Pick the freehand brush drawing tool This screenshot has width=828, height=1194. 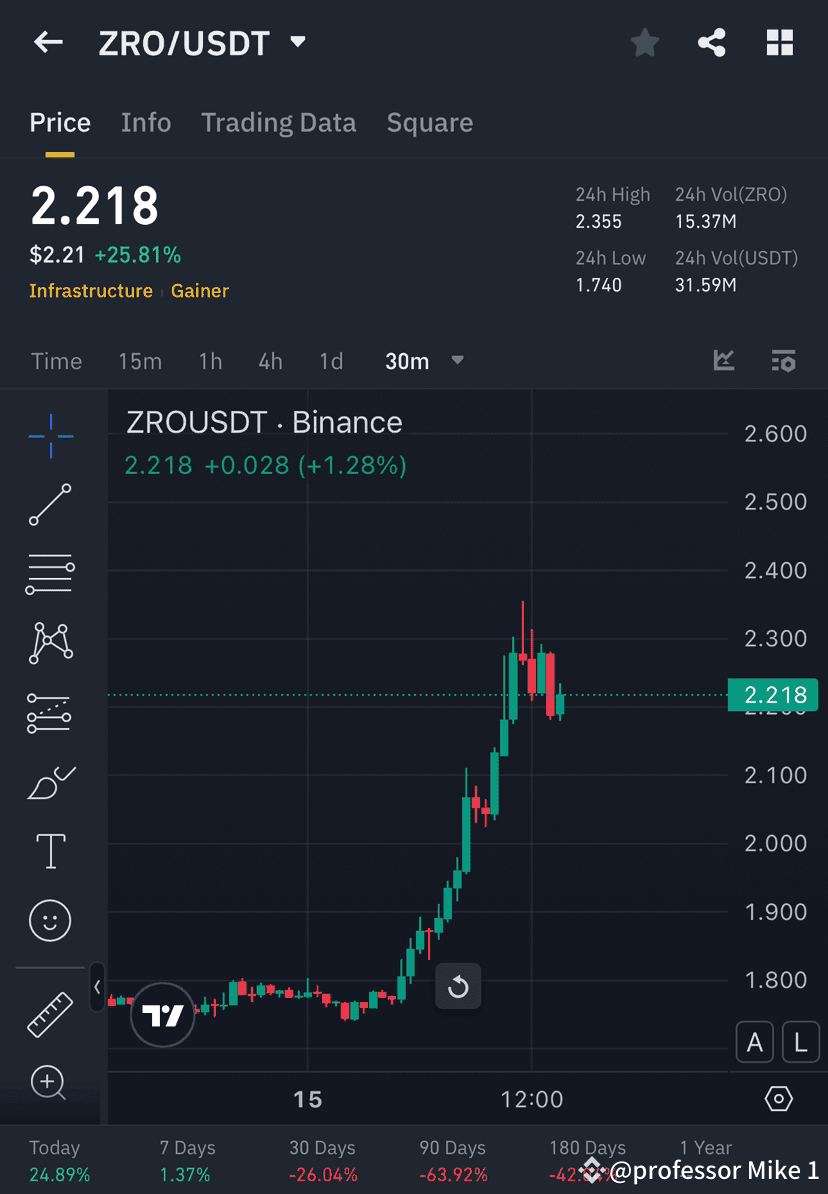click(50, 783)
